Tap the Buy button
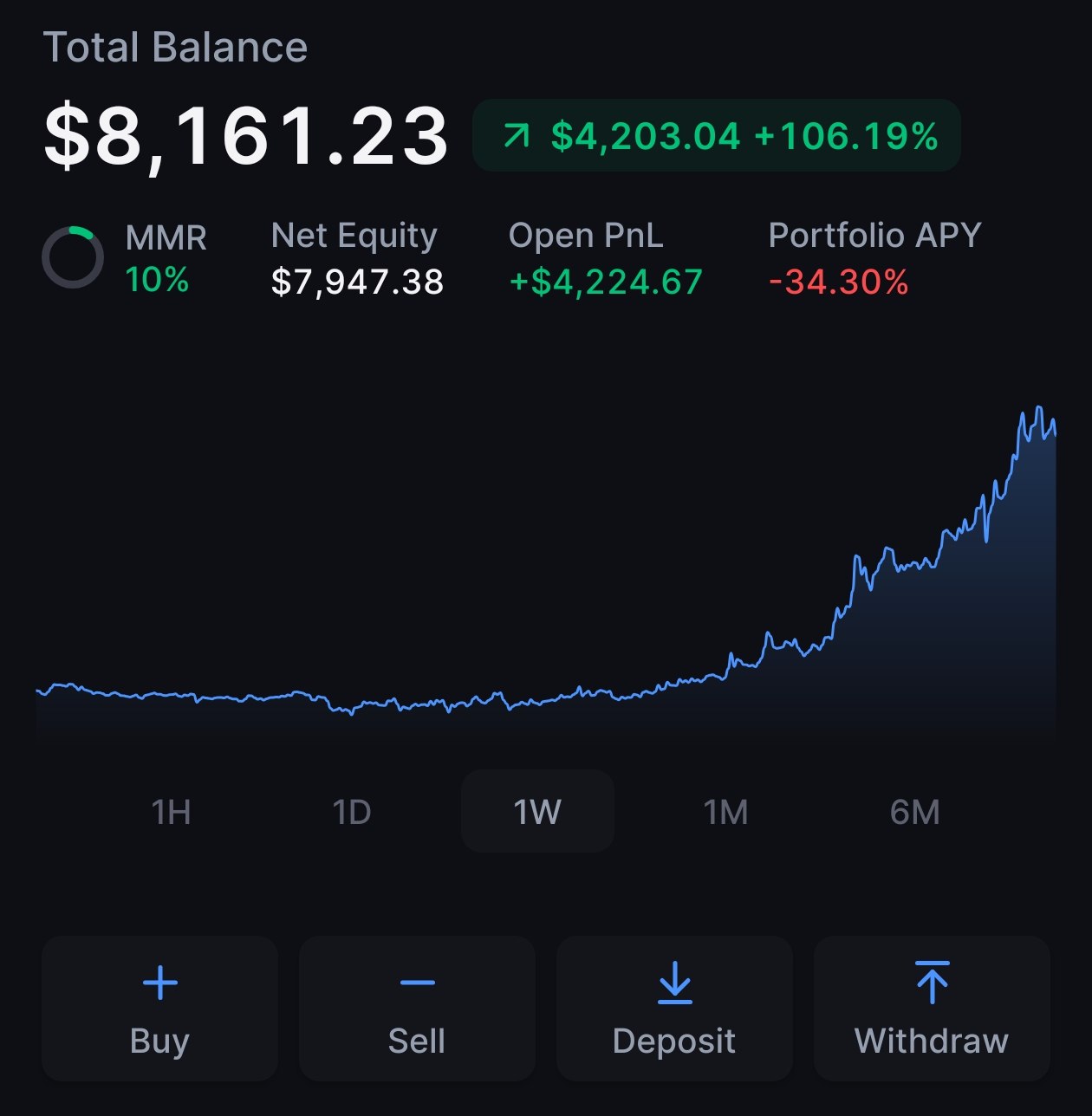The image size is (1092, 1116). pos(159,1009)
